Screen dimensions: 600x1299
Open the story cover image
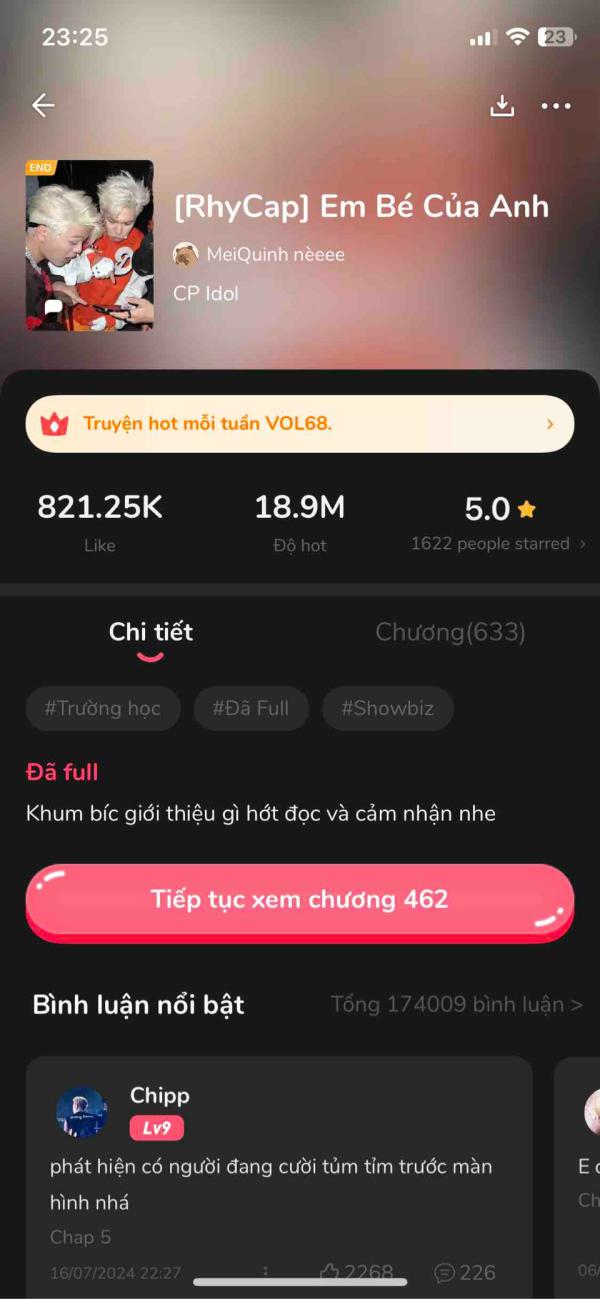90,245
